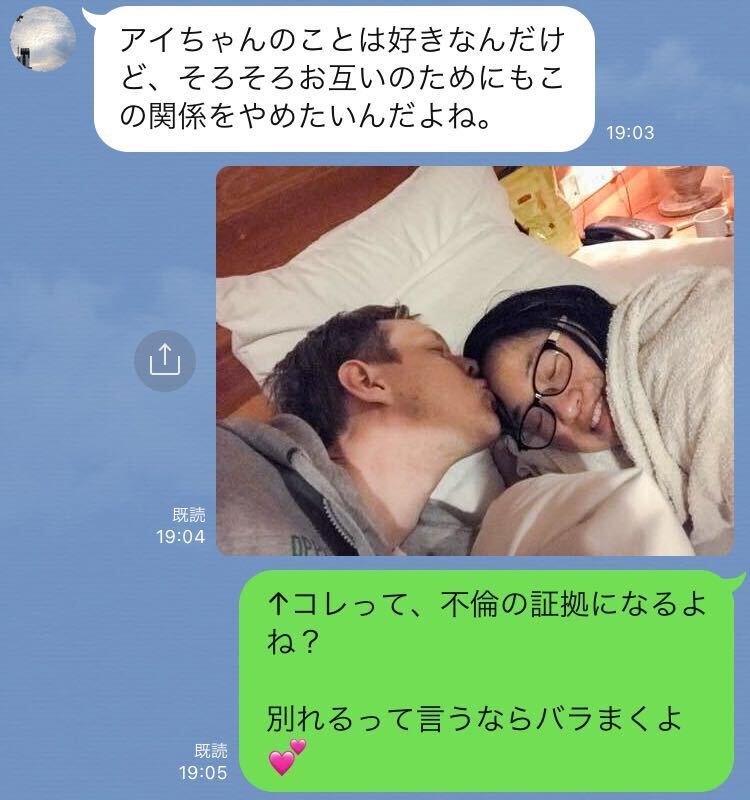Share the photo using the share icon

coord(165,359)
